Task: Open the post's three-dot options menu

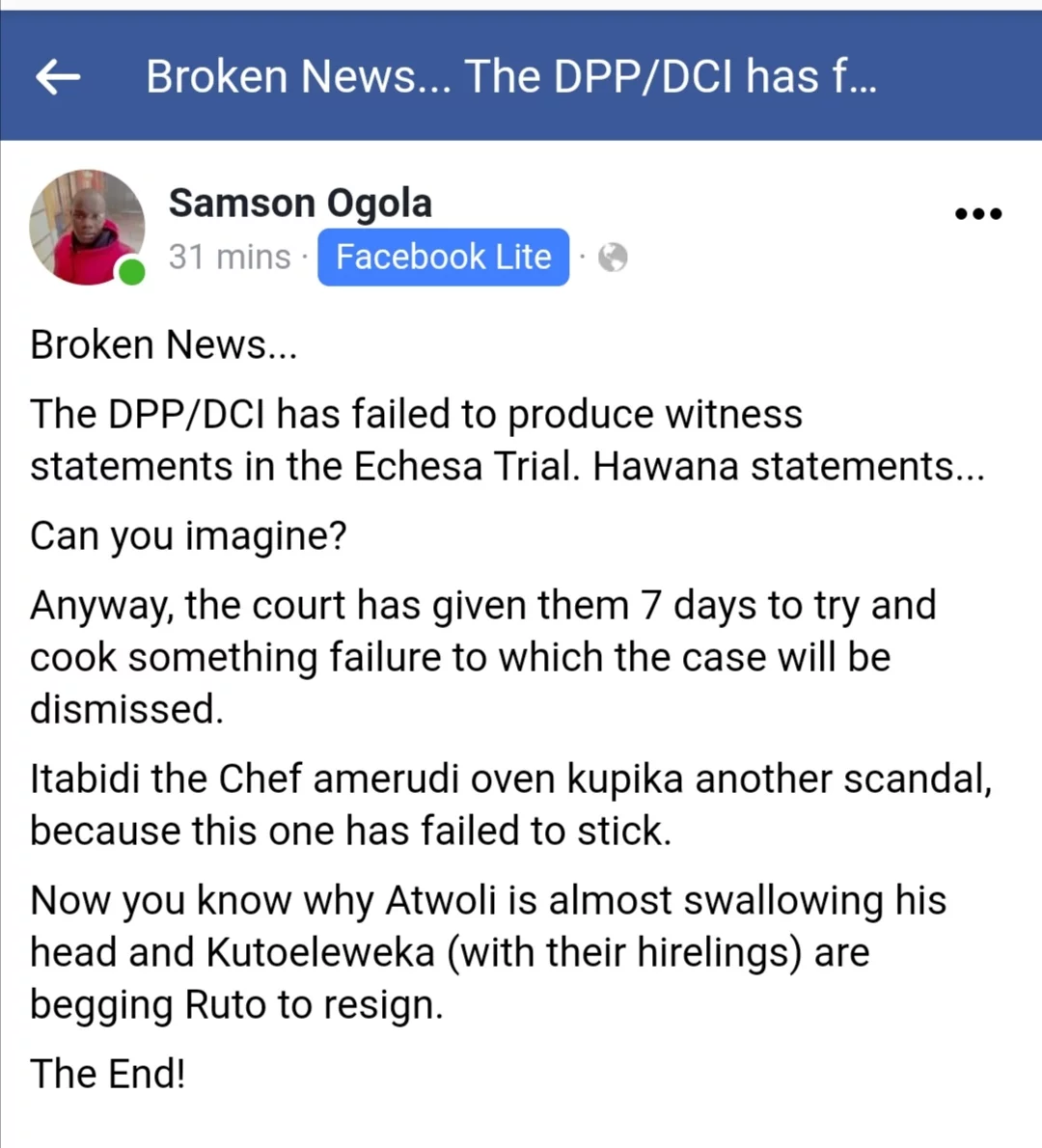Action: click(x=977, y=213)
